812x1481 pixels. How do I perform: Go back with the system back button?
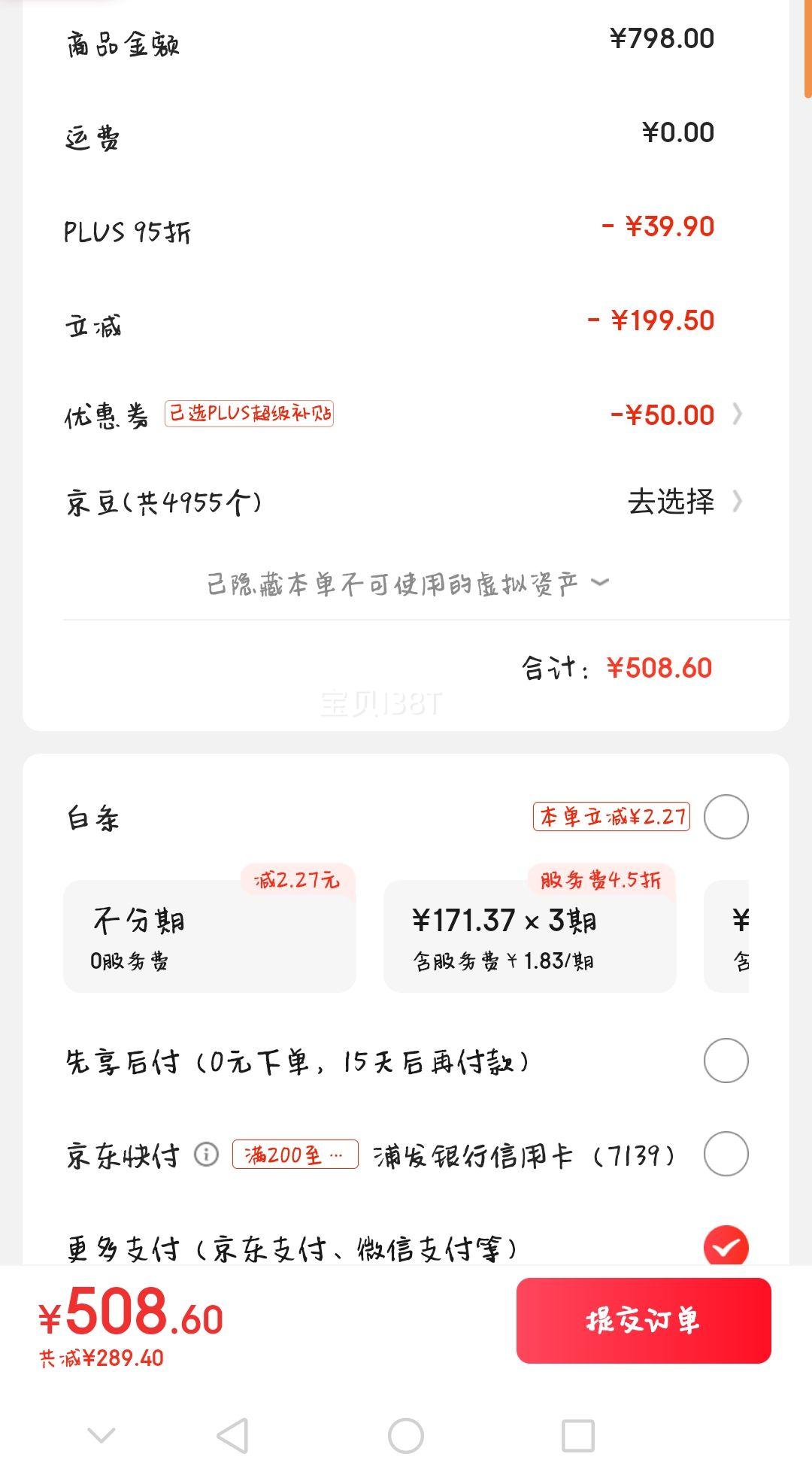(232, 1436)
